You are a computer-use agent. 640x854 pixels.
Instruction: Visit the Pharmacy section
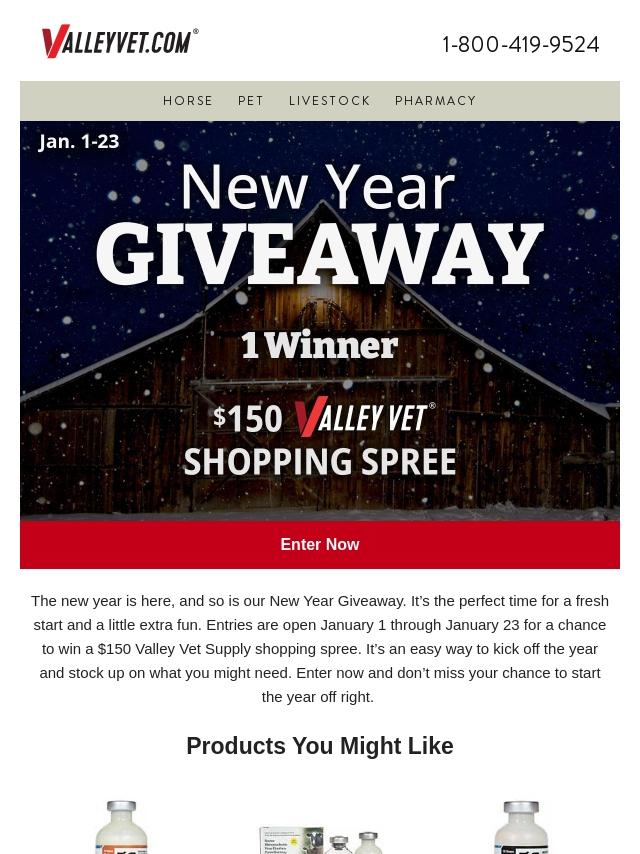(435, 101)
